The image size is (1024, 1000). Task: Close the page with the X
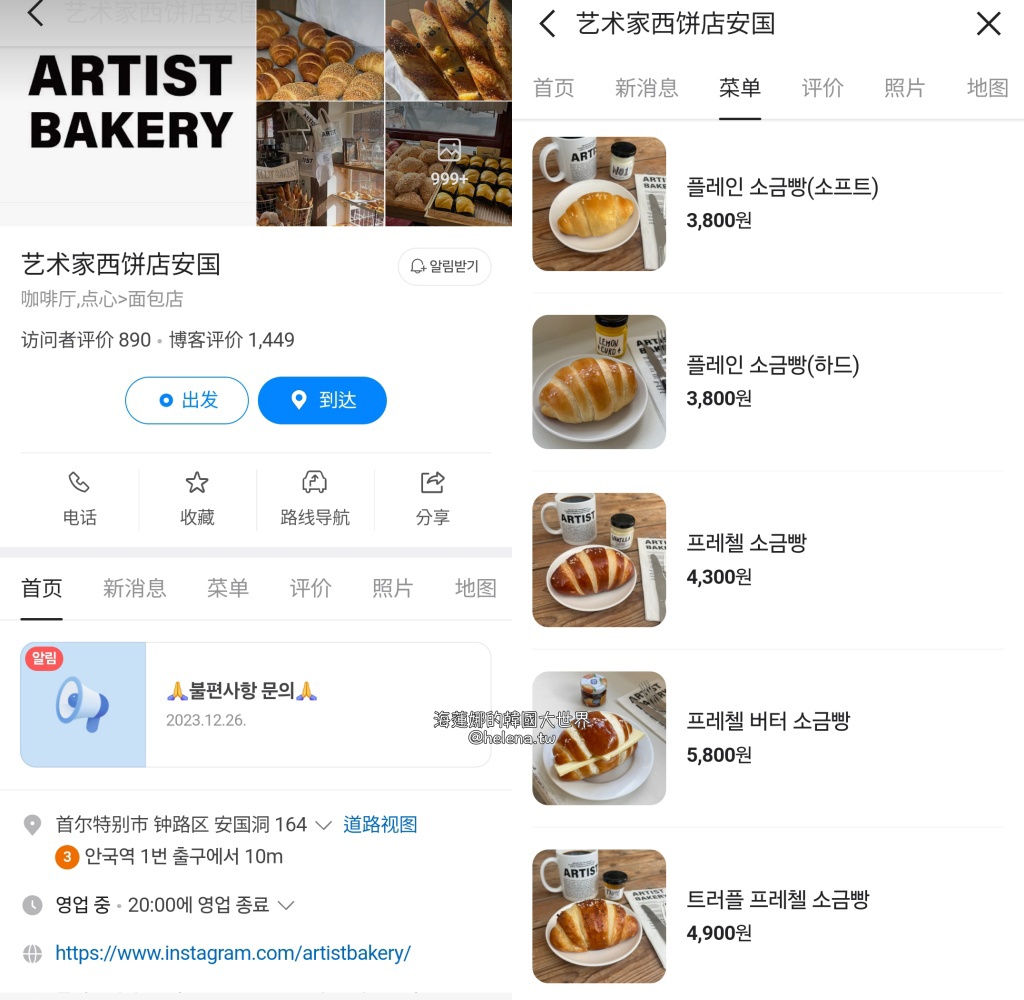[x=988, y=24]
